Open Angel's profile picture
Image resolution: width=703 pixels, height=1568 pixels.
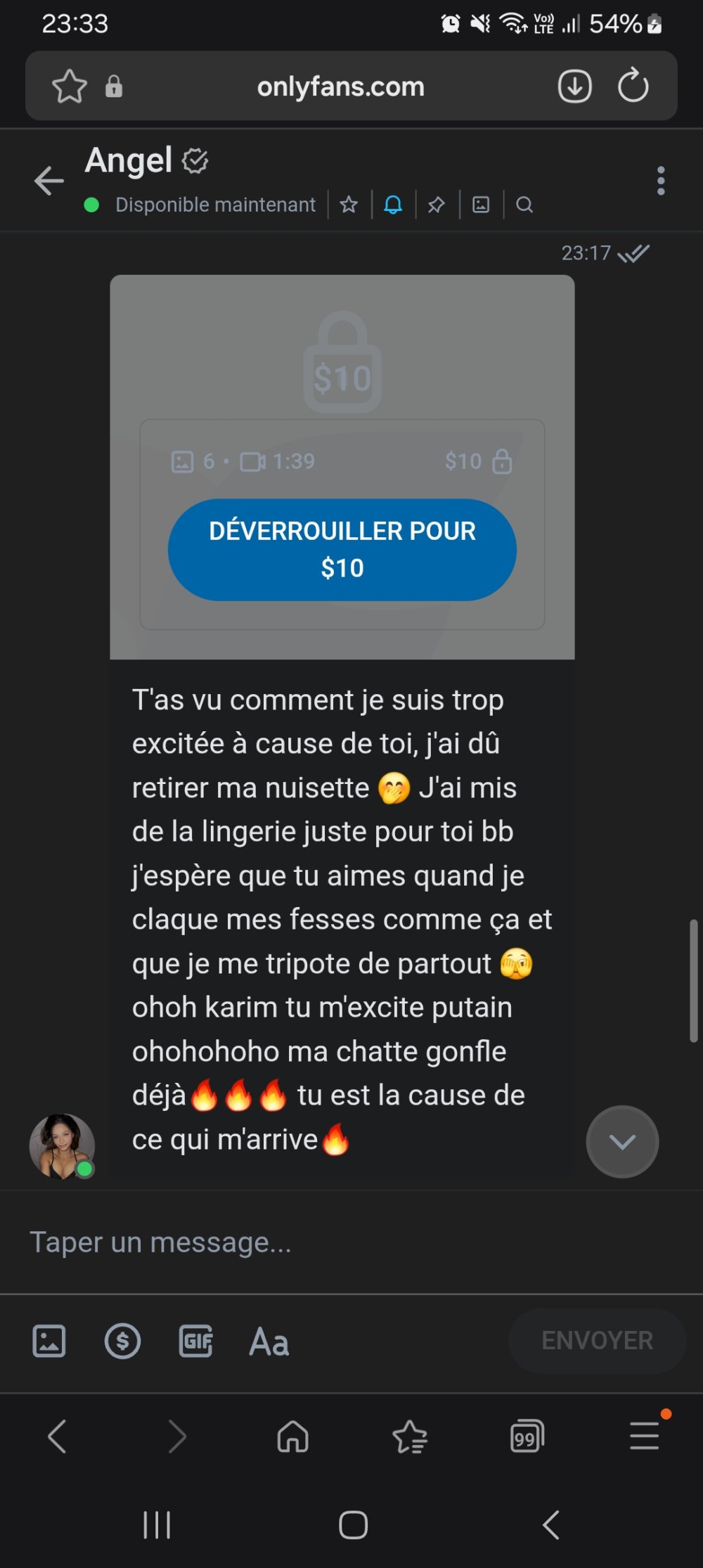click(x=62, y=1145)
